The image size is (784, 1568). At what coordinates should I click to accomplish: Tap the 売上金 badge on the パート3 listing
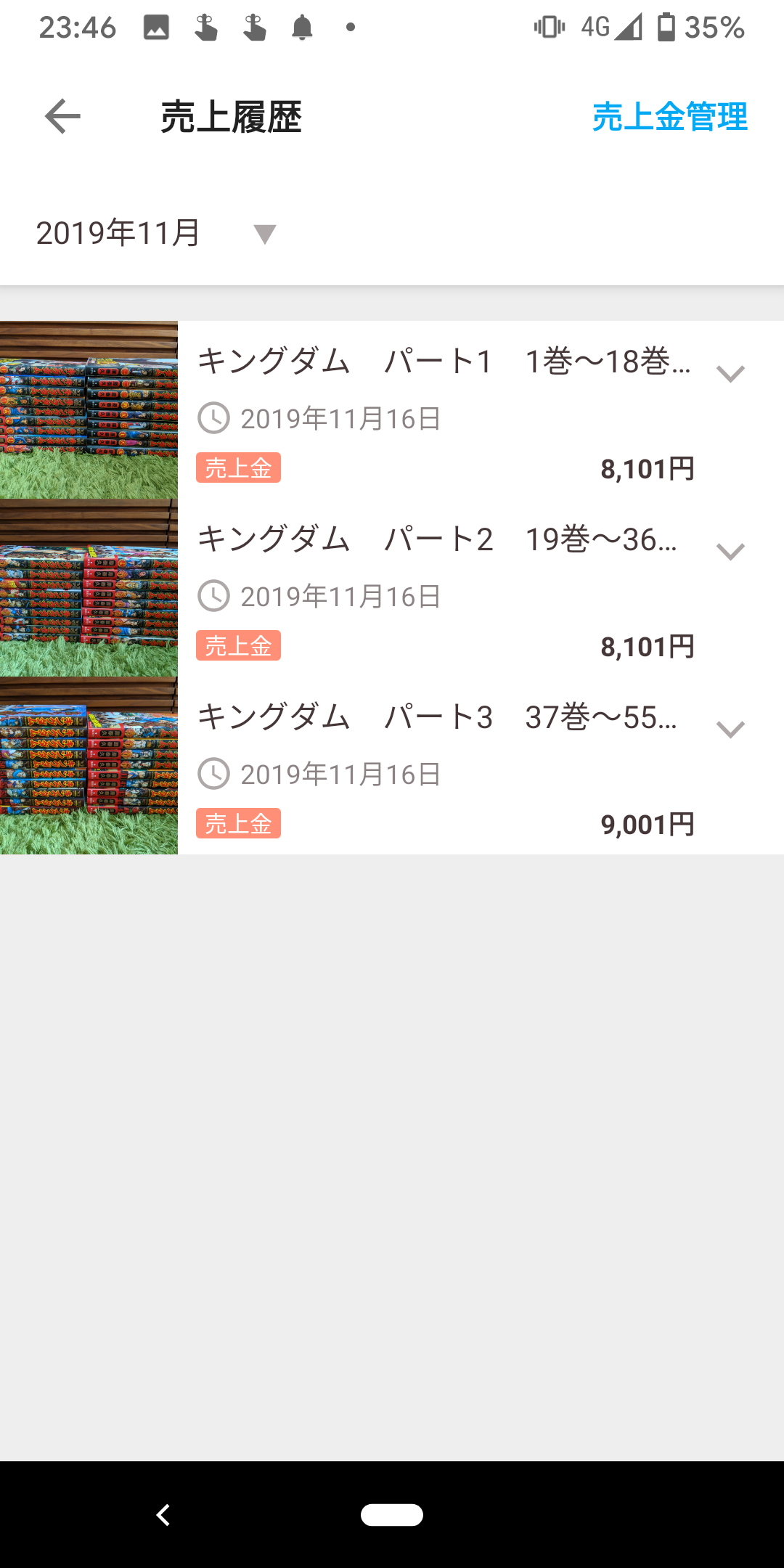[x=238, y=823]
